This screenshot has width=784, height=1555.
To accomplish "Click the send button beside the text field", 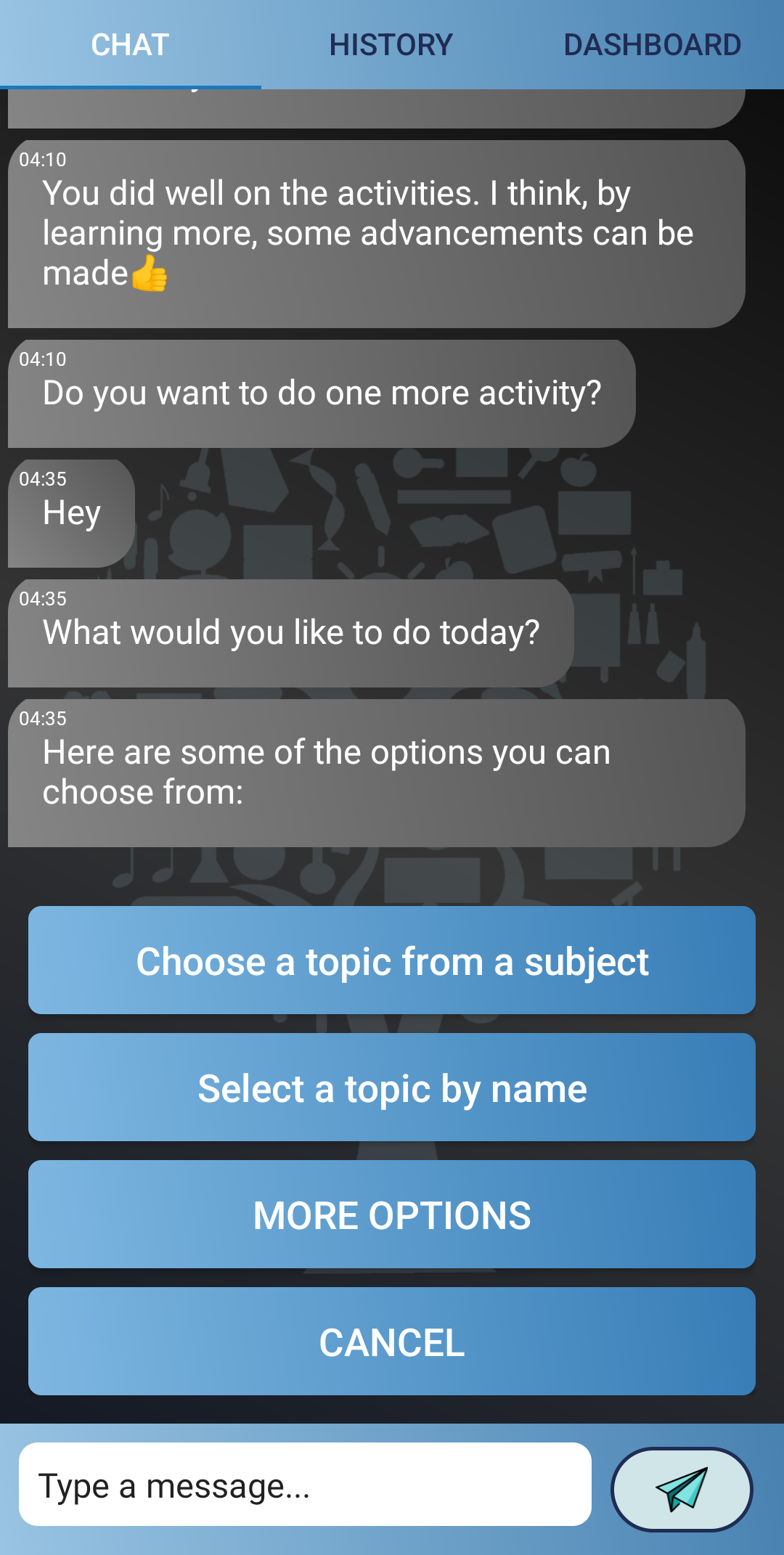I will coord(681,1488).
